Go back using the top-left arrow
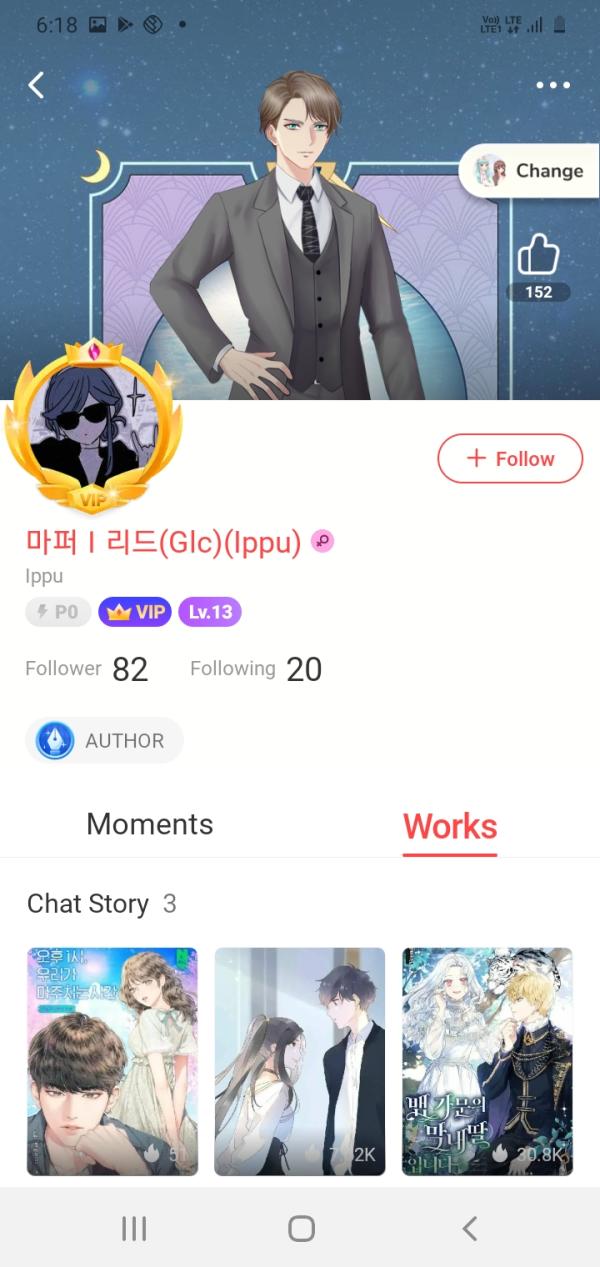This screenshot has height=1267, width=600. pos(37,86)
